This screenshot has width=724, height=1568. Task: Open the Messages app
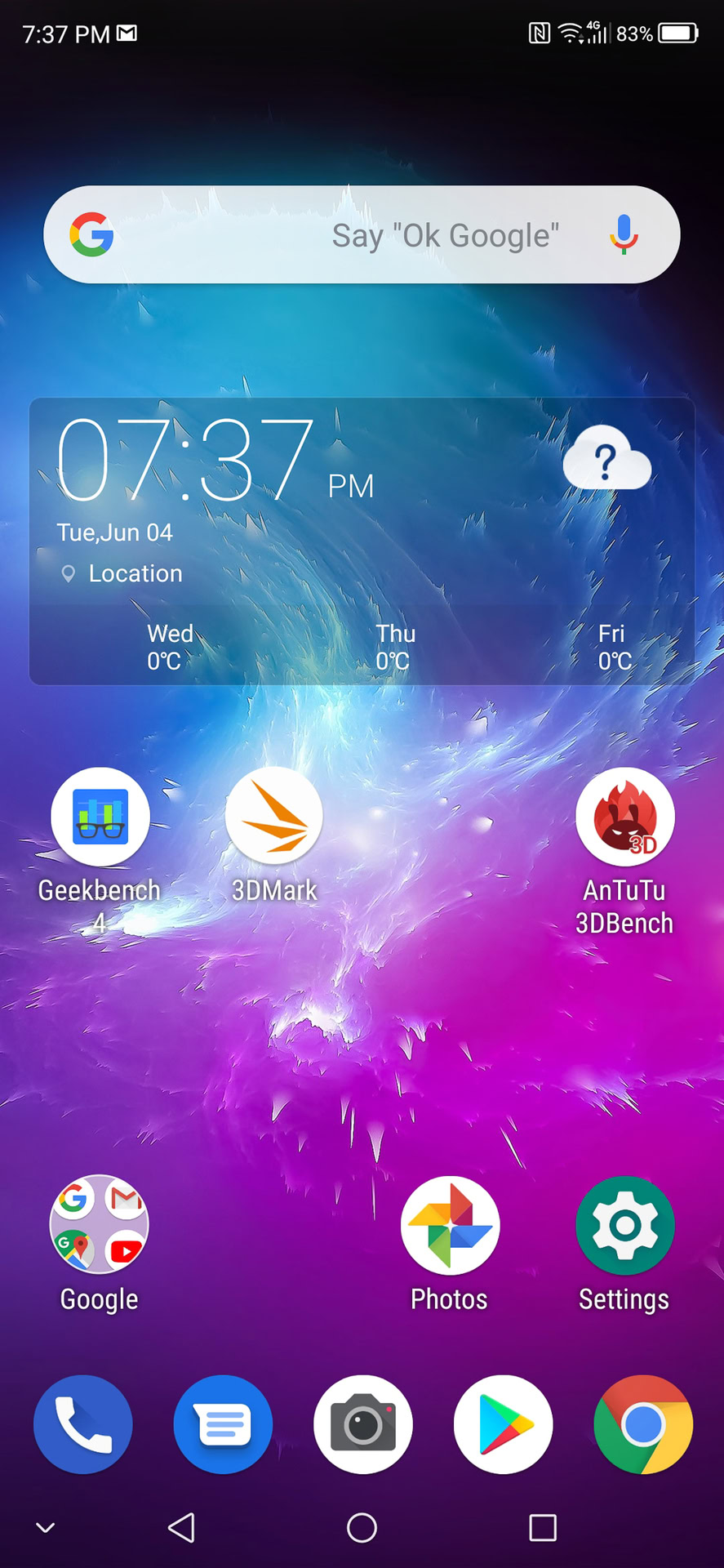coord(223,1424)
